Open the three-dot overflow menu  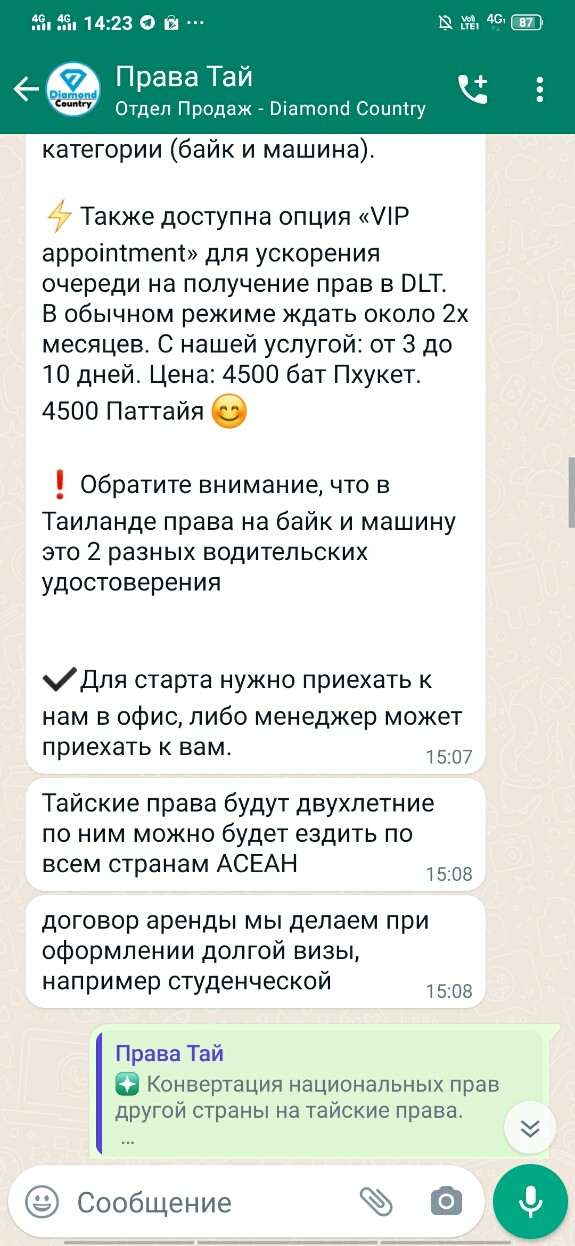[x=540, y=90]
